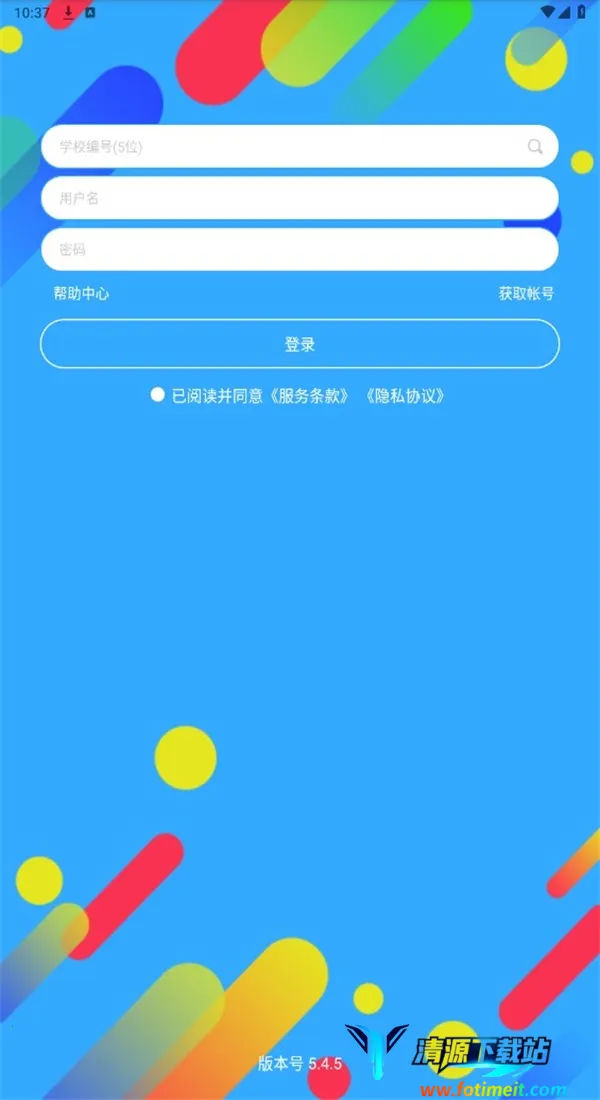Open the help center (帮助中心)
600x1100 pixels.
[81, 293]
